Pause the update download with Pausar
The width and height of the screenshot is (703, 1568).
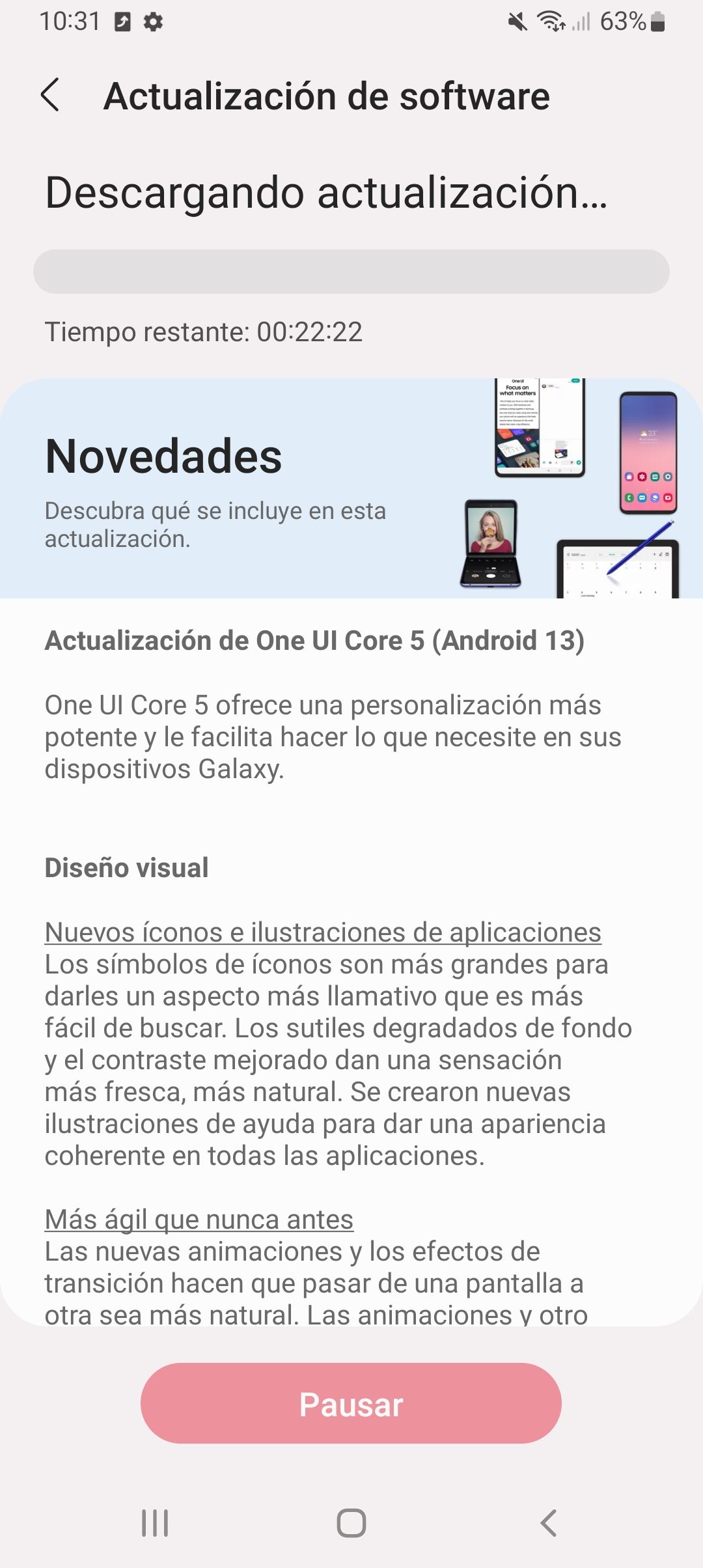tap(351, 1403)
